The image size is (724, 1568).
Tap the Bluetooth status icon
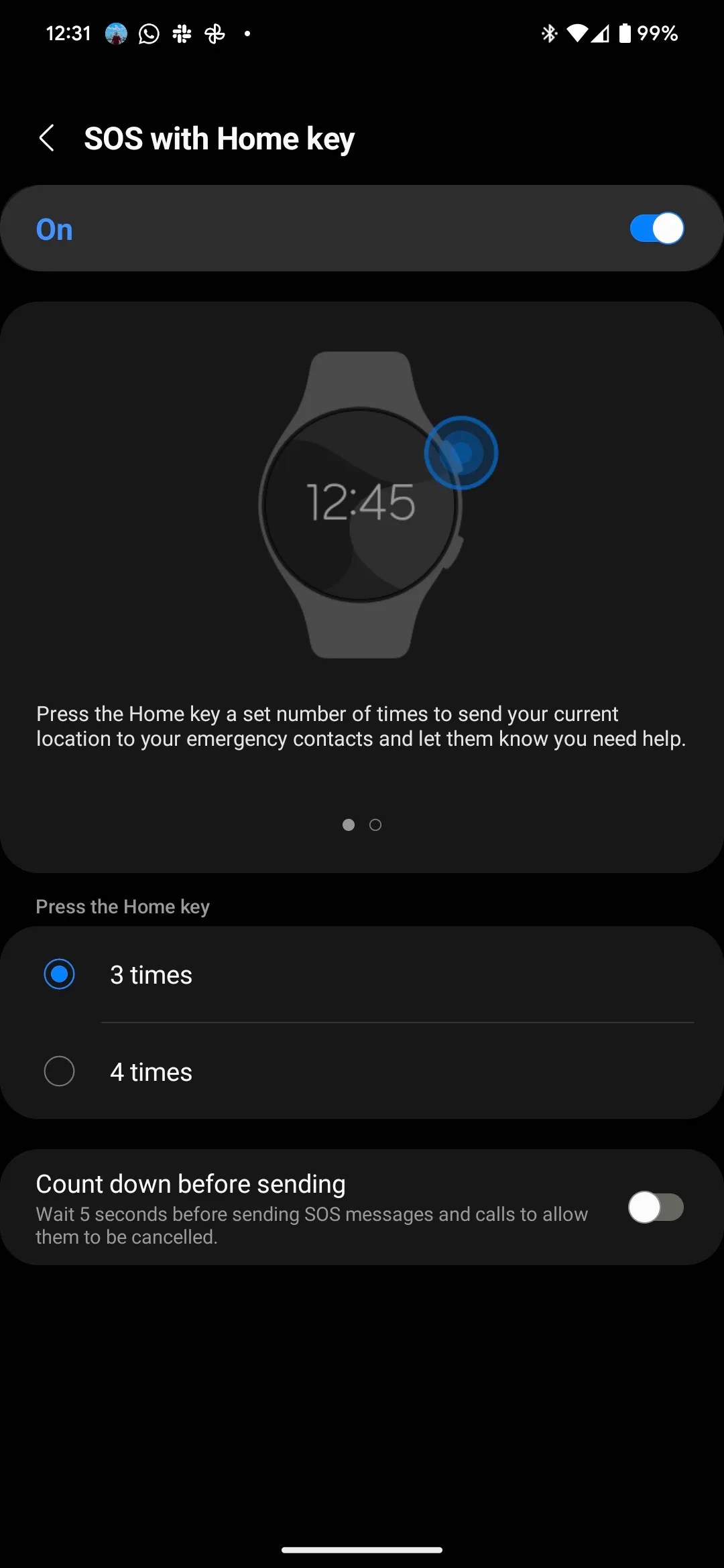point(549,33)
